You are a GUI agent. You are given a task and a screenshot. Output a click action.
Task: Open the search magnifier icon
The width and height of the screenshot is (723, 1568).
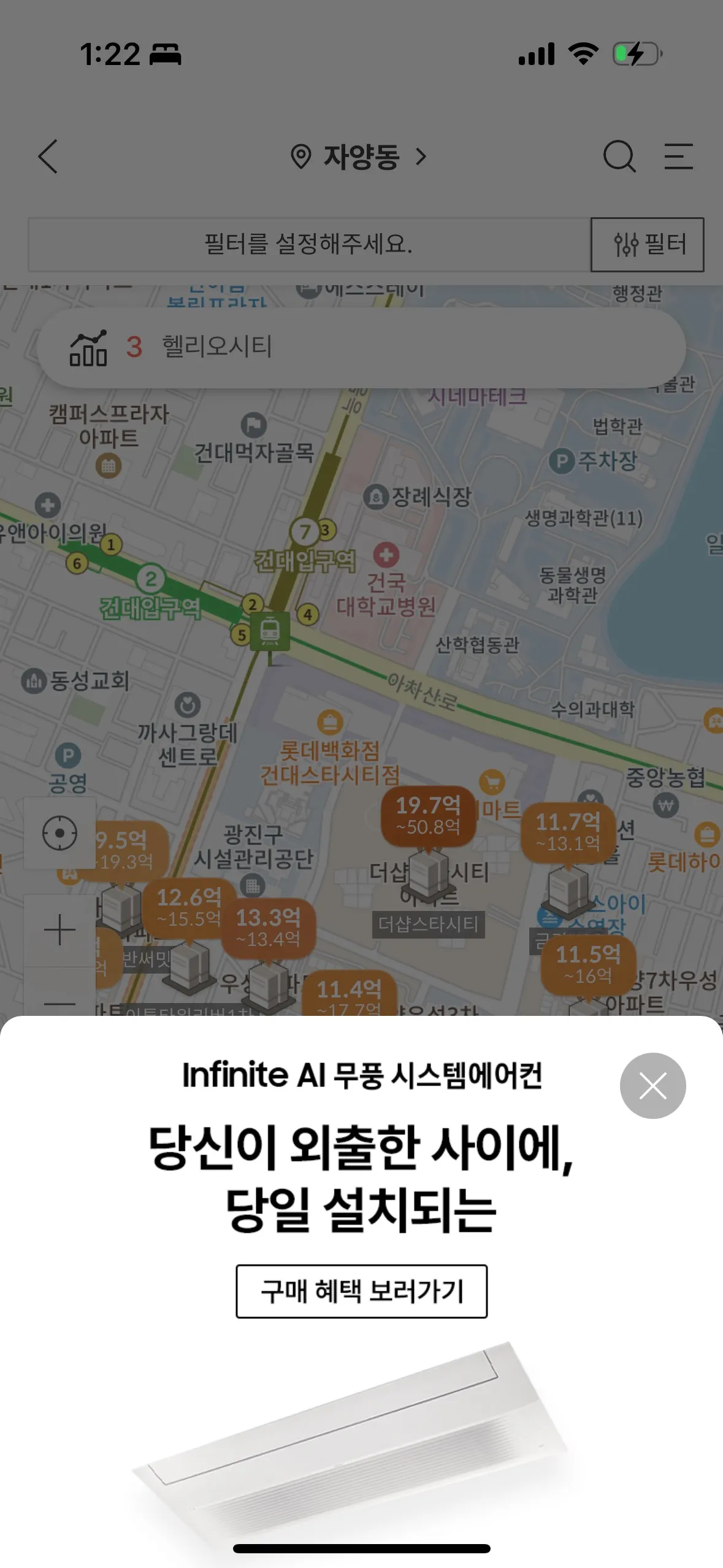point(619,157)
